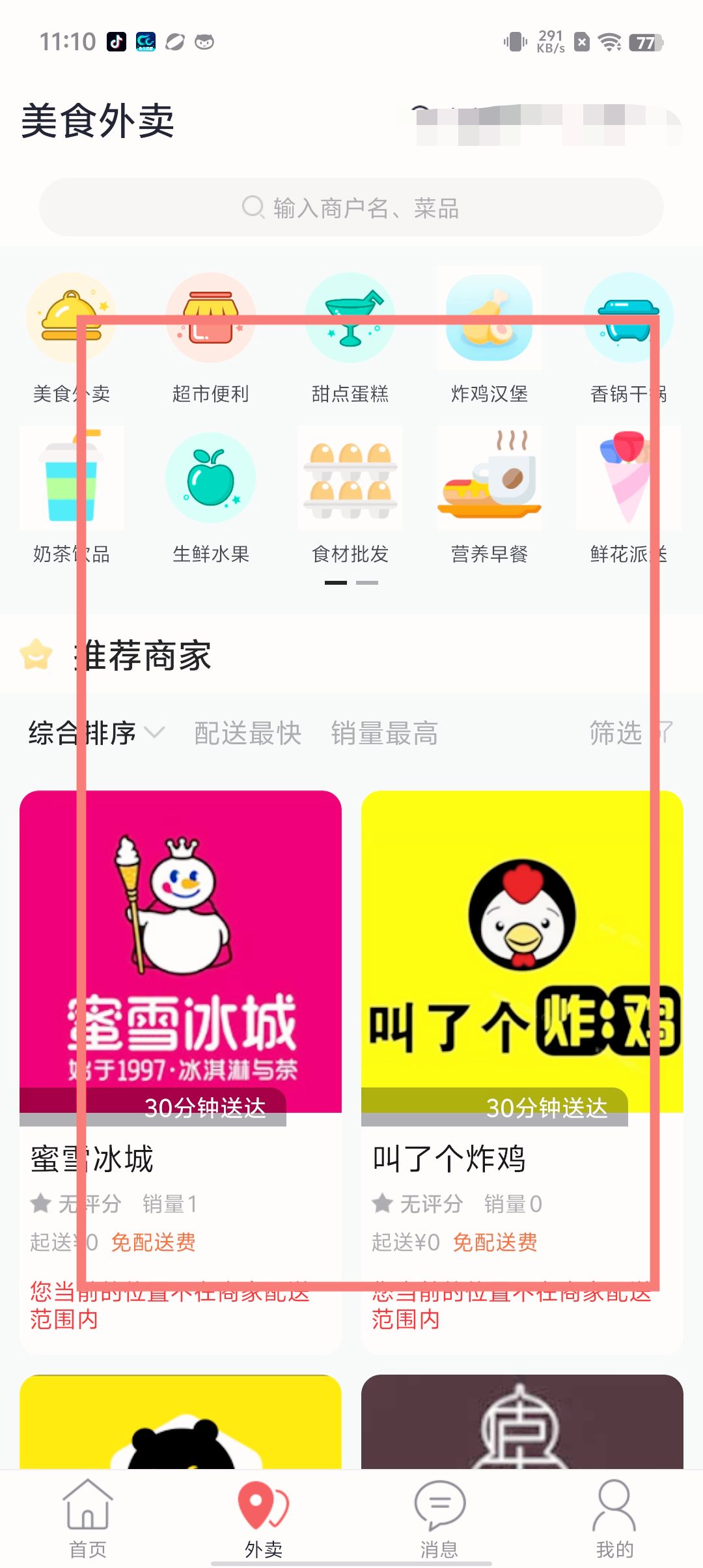703x1568 pixels.
Task: Open the 蜜雪冰城 store card
Action: 180,1042
